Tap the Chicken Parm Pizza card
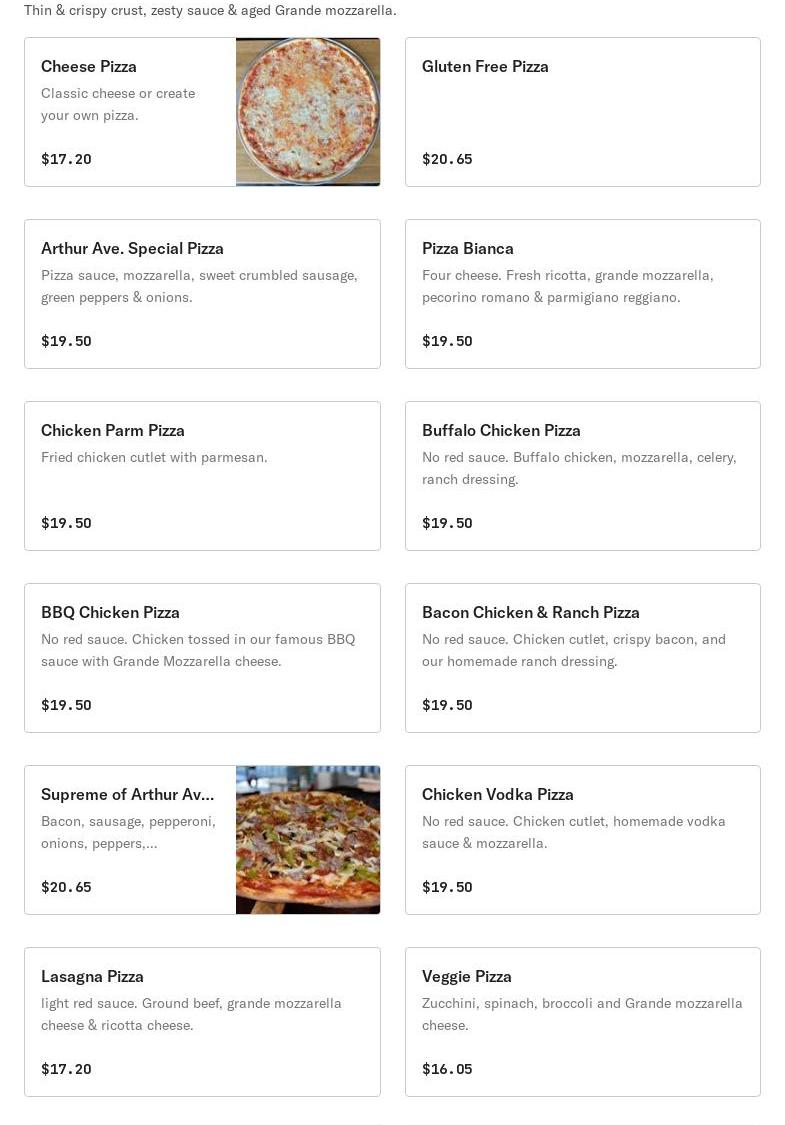This screenshot has width=785, height=1125. tap(202, 476)
